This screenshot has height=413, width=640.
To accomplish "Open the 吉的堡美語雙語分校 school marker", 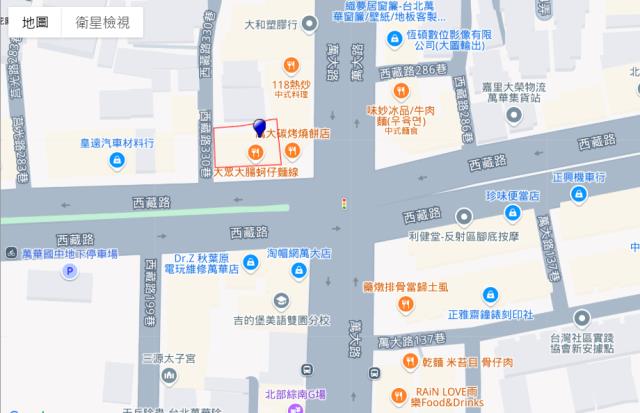I will pyautogui.click(x=283, y=300).
